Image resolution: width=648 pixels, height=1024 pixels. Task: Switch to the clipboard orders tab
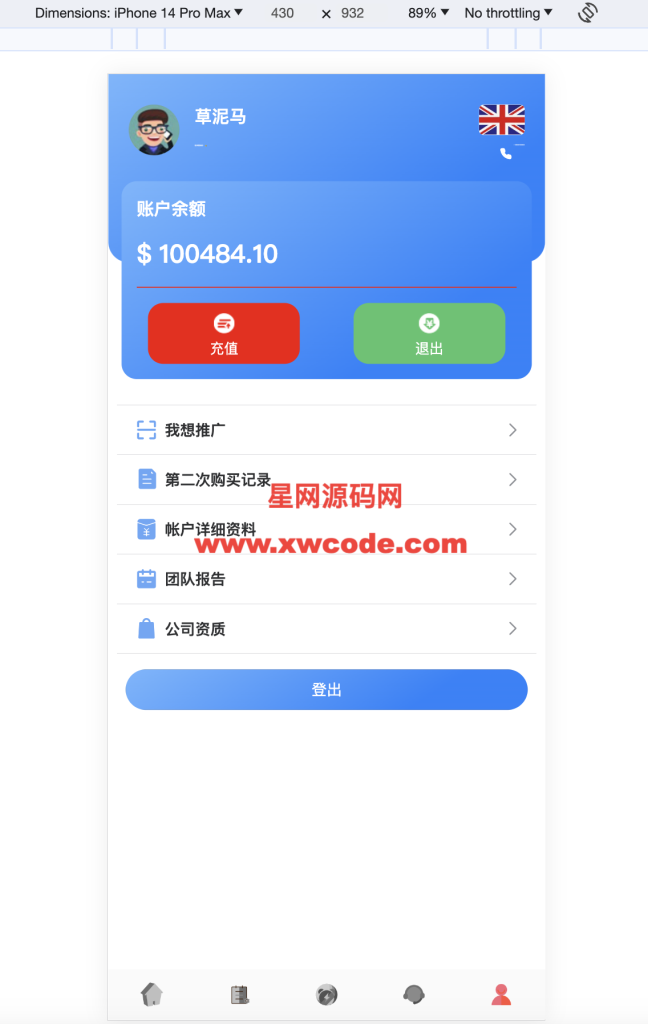tap(239, 994)
